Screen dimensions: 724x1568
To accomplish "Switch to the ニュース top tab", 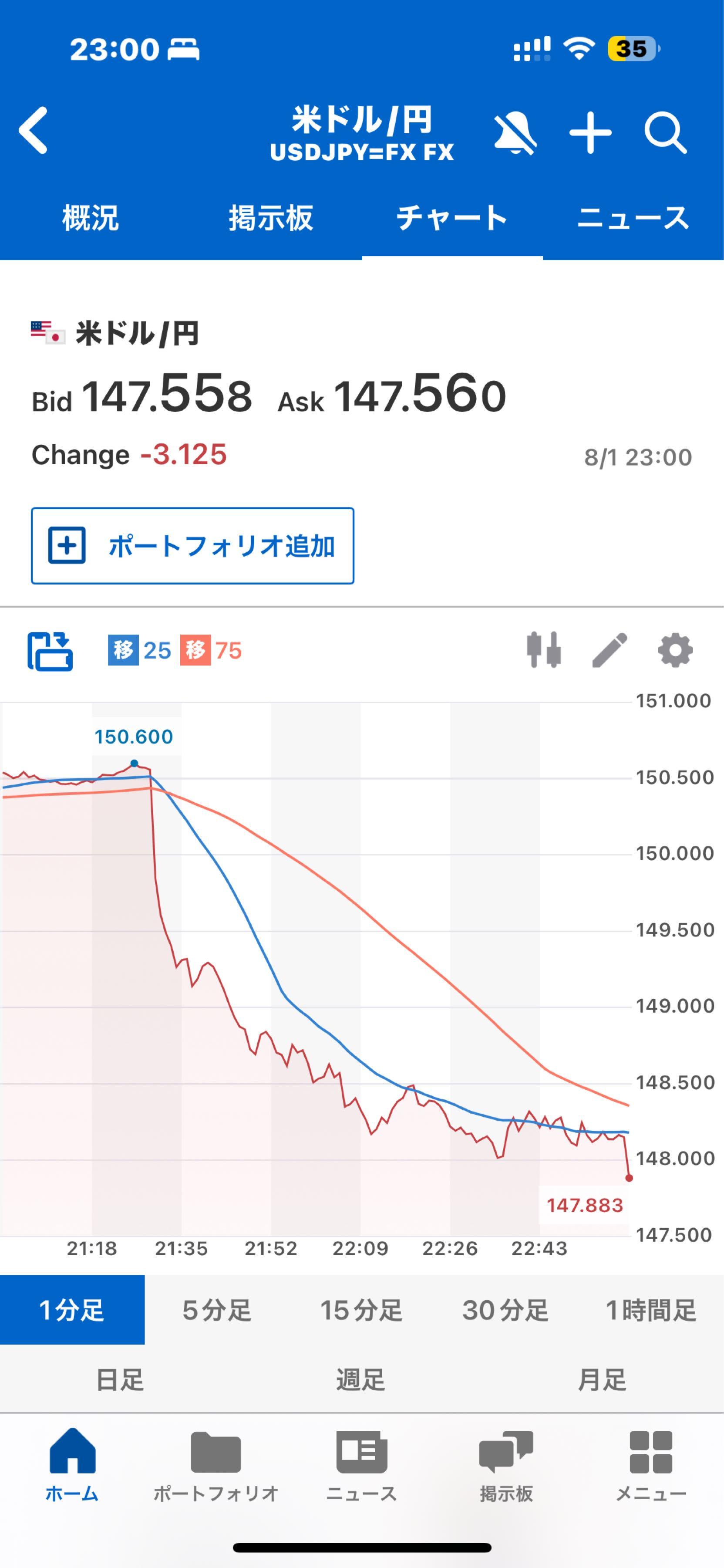I will pos(633,218).
